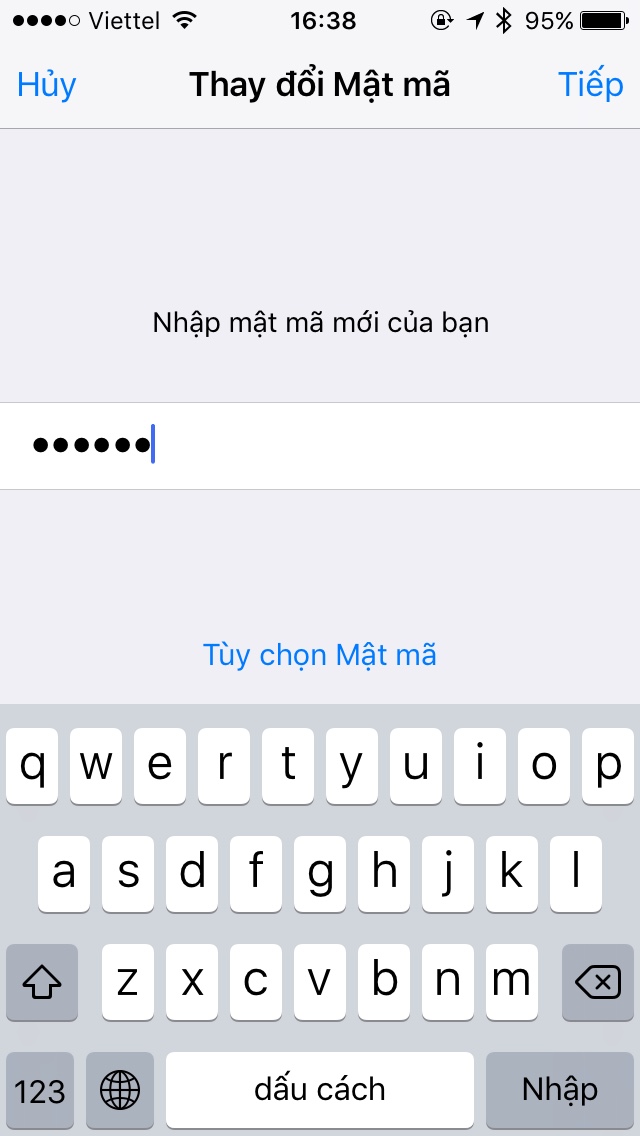The image size is (640, 1136).
Task: Delete last character with backspace key
Action: (x=598, y=983)
